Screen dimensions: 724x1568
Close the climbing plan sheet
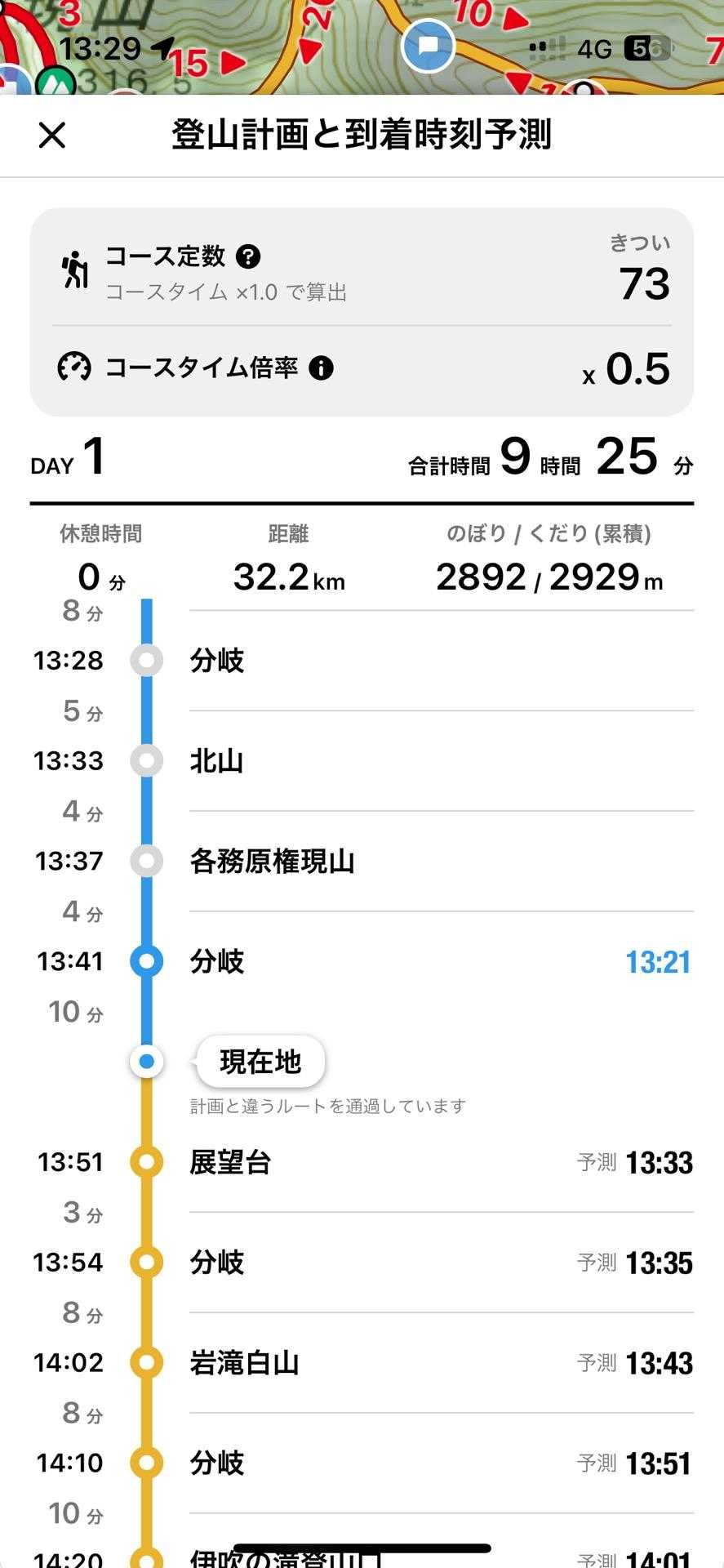tap(52, 135)
